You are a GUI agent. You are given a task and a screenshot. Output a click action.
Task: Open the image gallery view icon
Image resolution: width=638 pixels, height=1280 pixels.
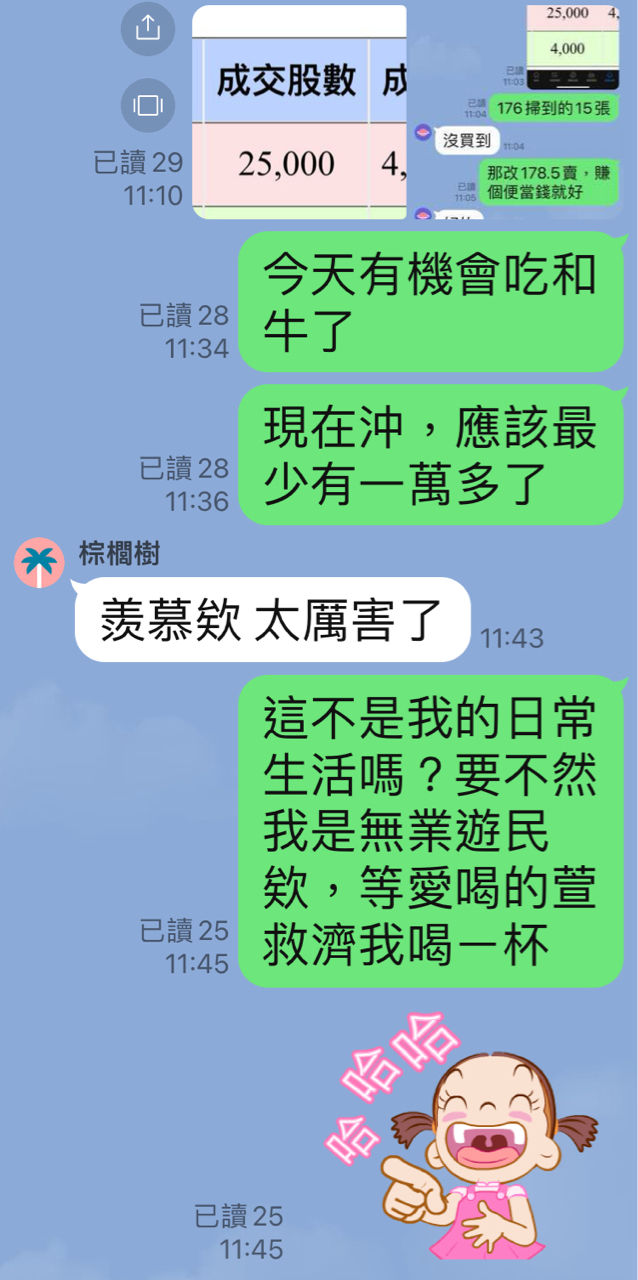tap(148, 104)
